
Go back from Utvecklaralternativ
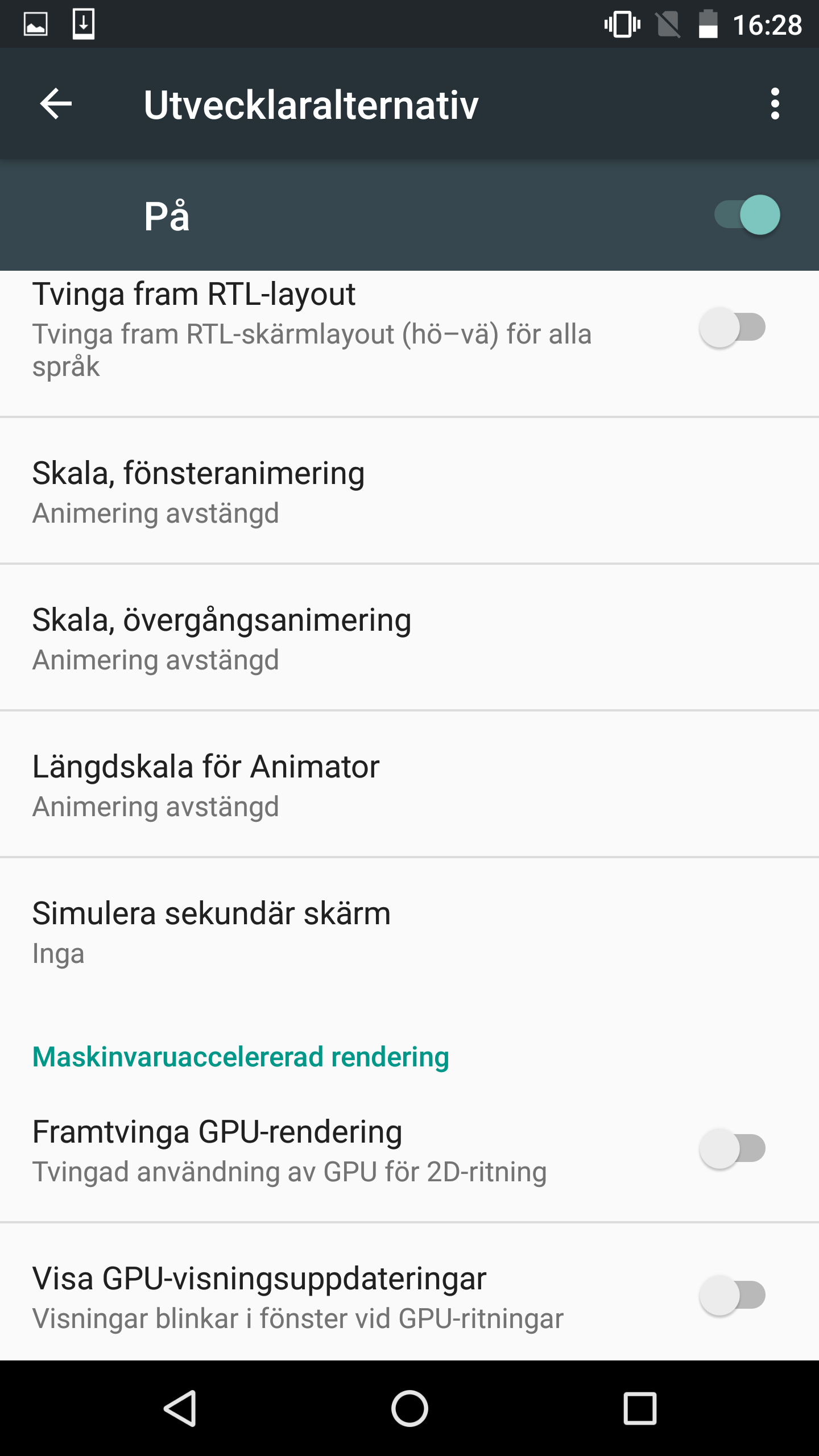click(56, 104)
